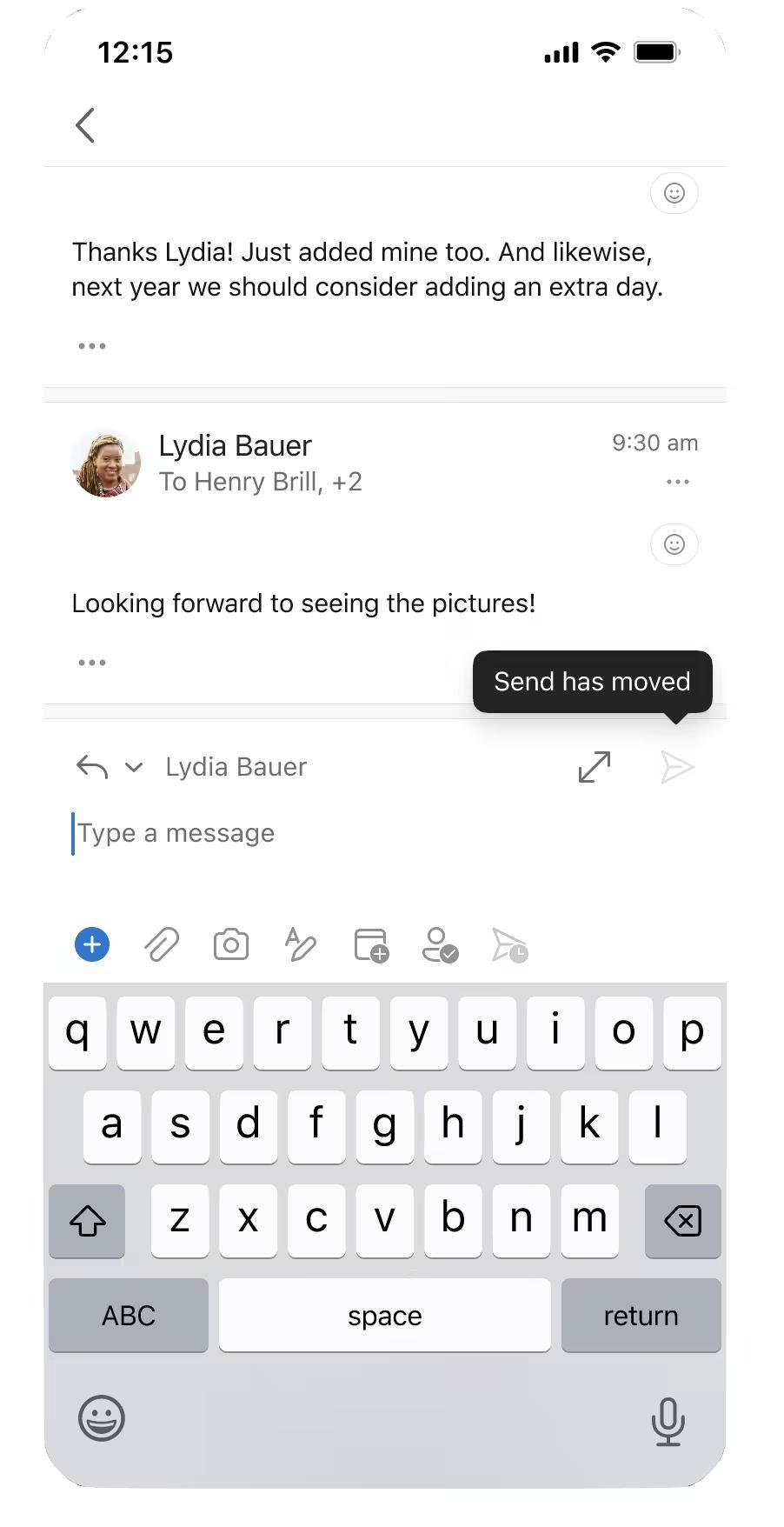Screen dimensions: 784x1527
Task: Send the reply message
Action: 677,767
